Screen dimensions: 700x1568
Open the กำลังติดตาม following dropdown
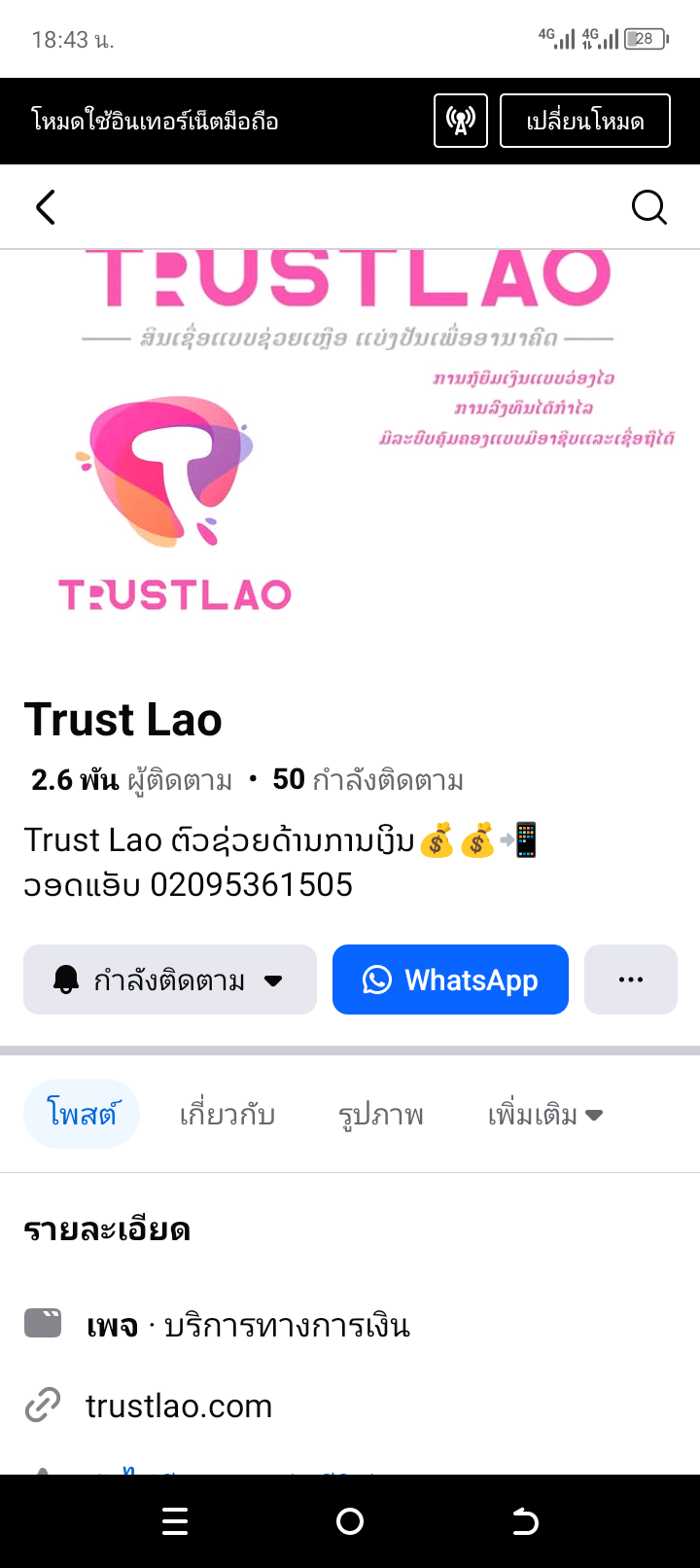pos(170,980)
